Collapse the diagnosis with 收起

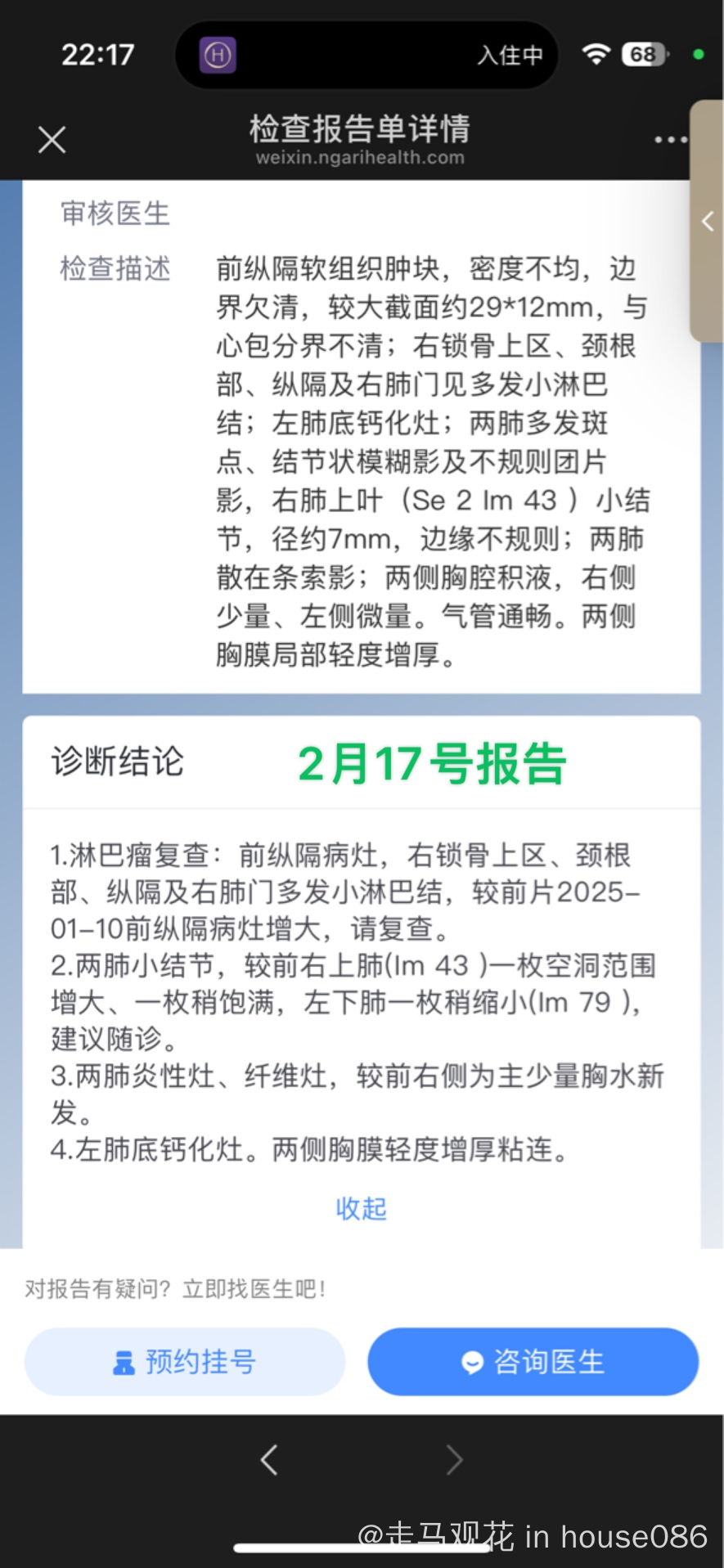click(361, 1208)
